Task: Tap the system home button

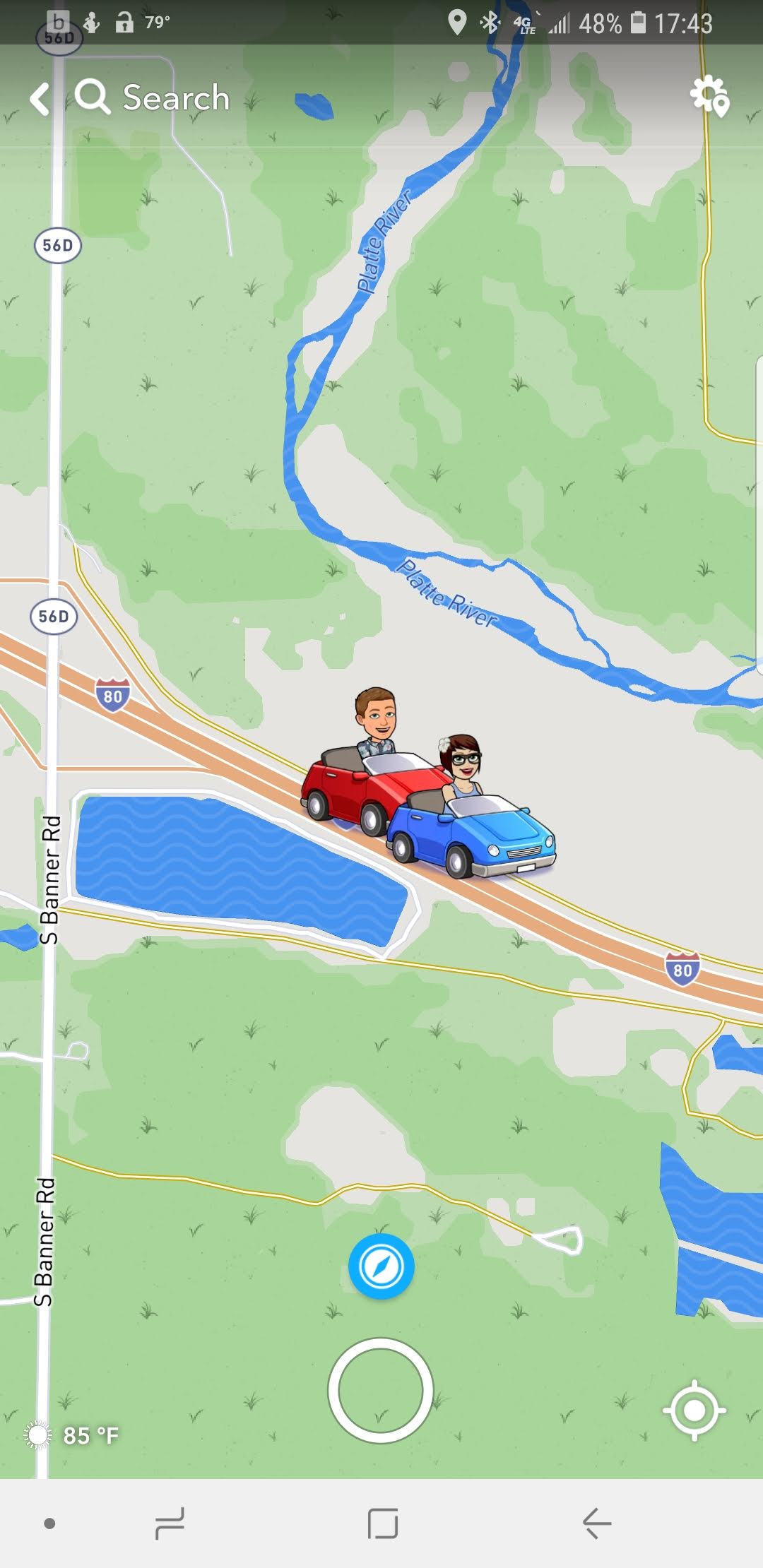Action: [382, 1523]
